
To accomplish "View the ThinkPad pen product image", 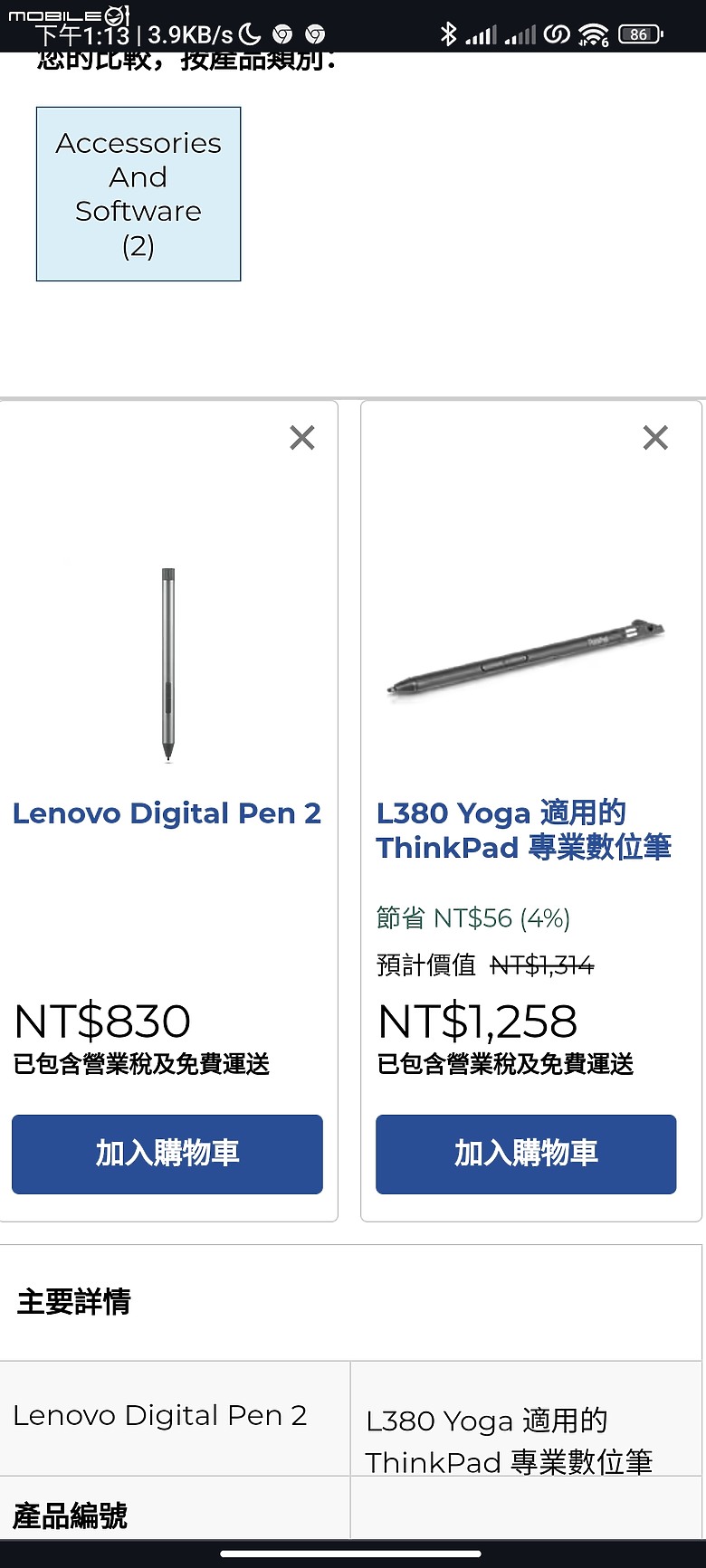I will coord(527,658).
